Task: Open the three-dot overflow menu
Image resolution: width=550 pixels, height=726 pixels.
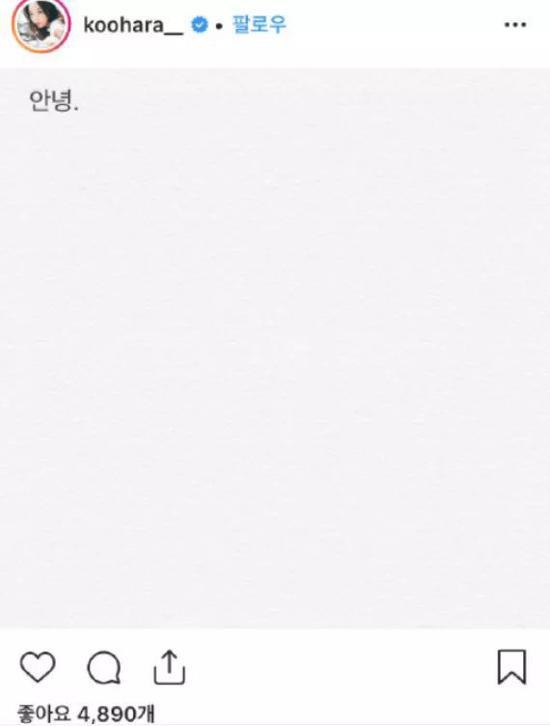Action: click(515, 25)
